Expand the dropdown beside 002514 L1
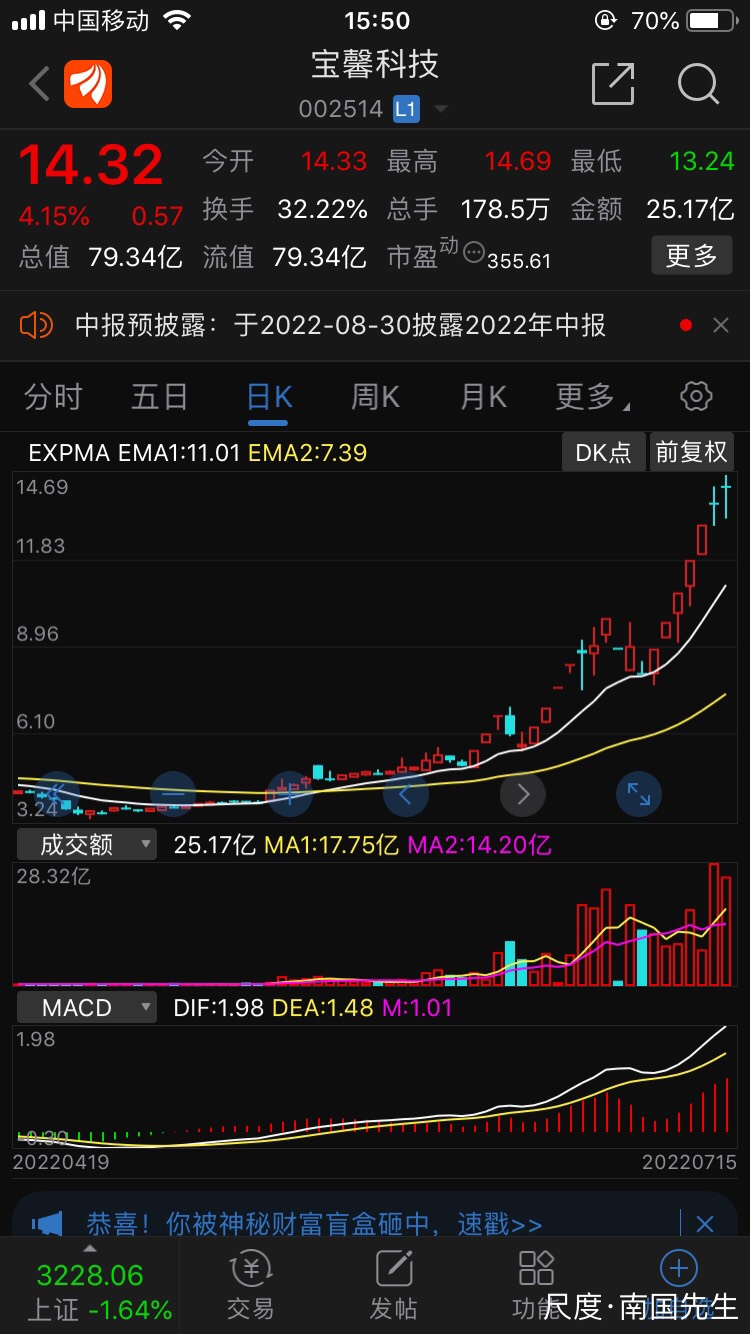Screen dimensions: 750x1334 (440, 110)
